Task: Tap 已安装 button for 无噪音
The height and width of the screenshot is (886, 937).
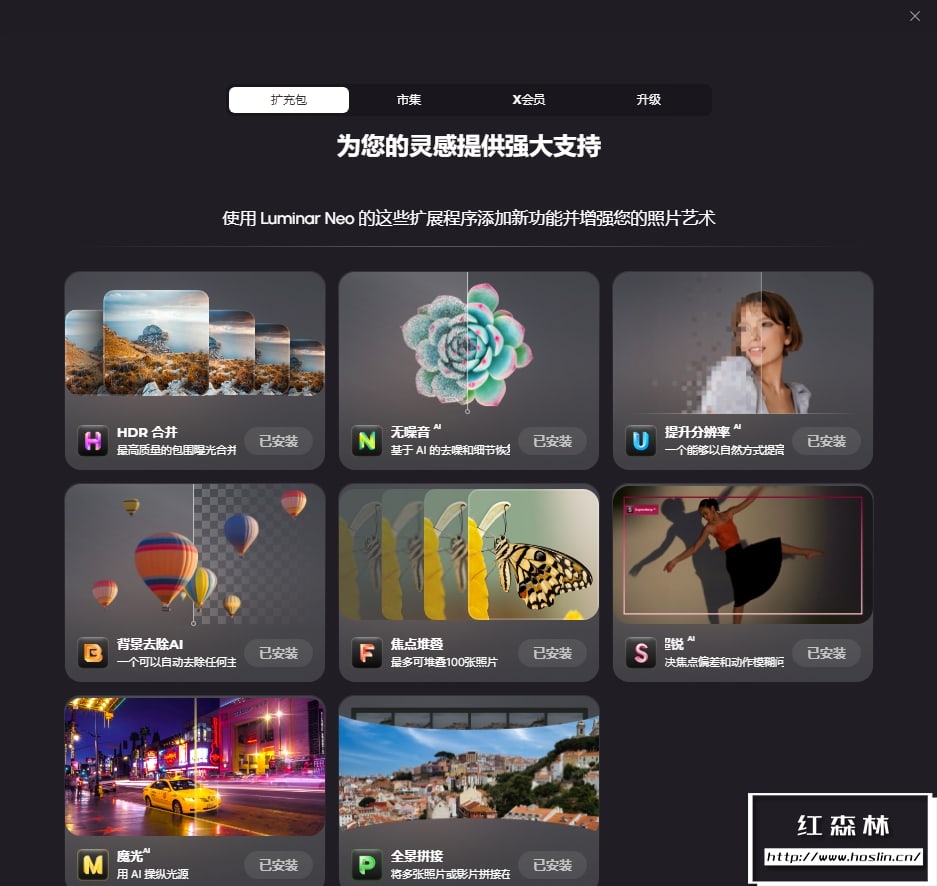Action: pyautogui.click(x=552, y=441)
